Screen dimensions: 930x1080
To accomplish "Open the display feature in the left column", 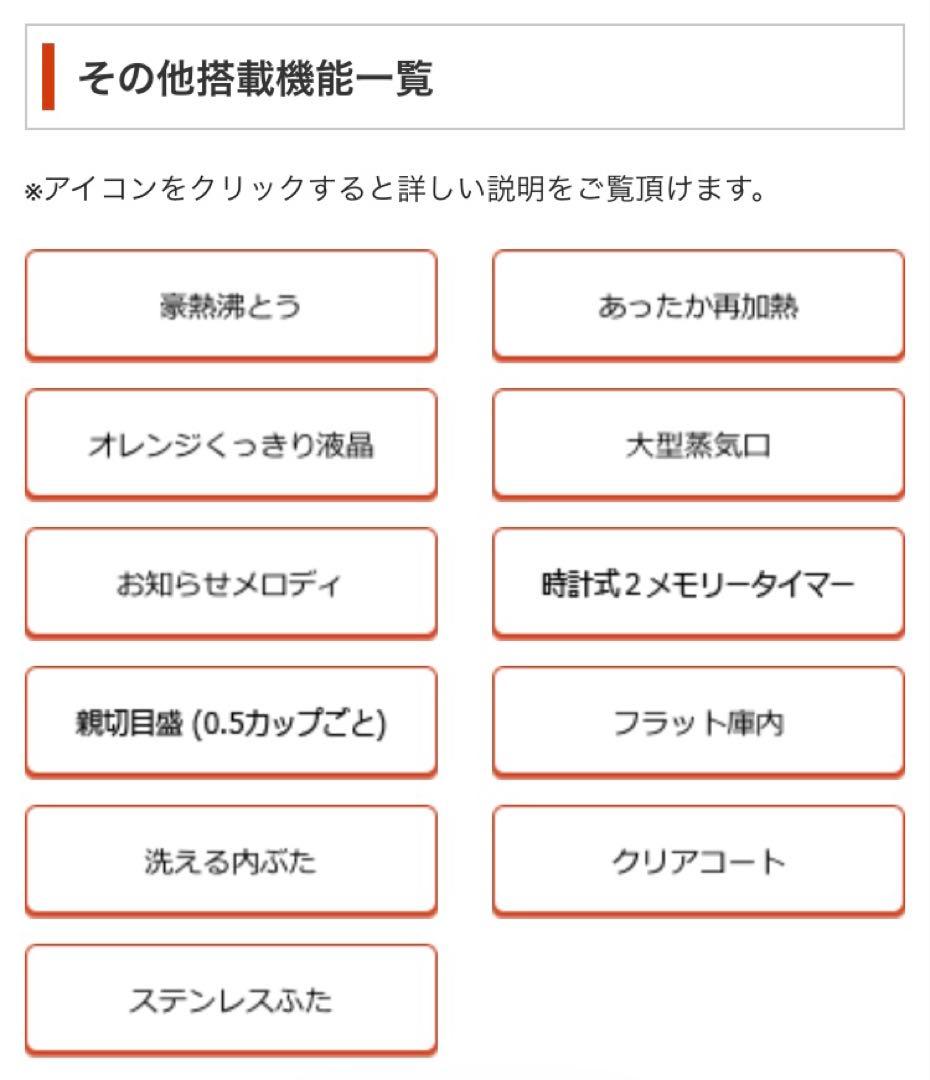I will click(x=230, y=443).
